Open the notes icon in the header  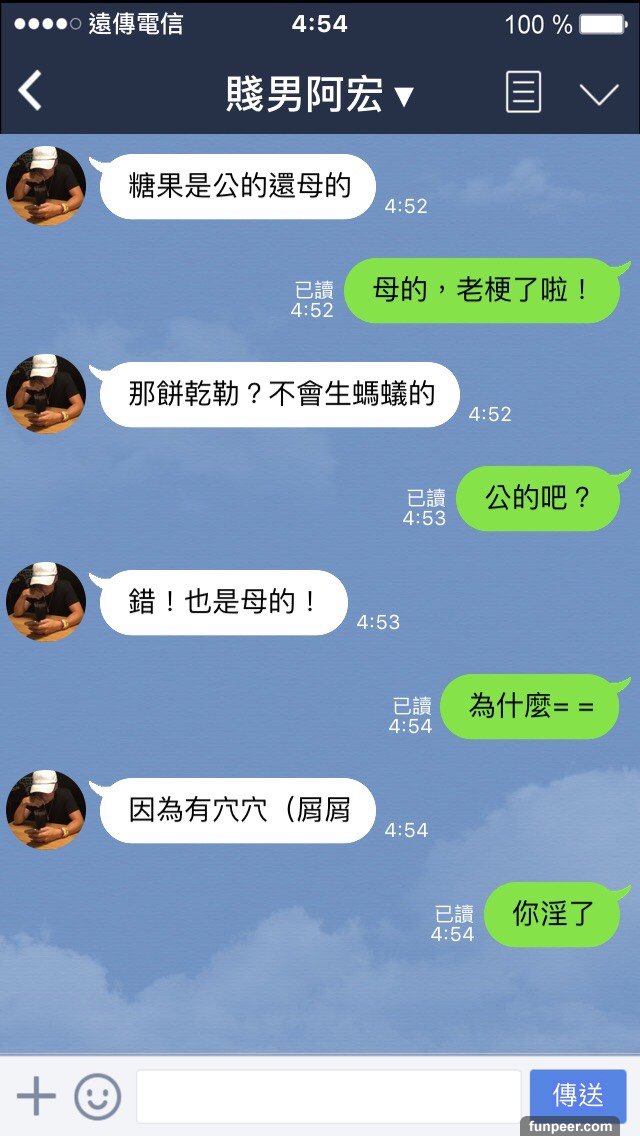tap(523, 93)
